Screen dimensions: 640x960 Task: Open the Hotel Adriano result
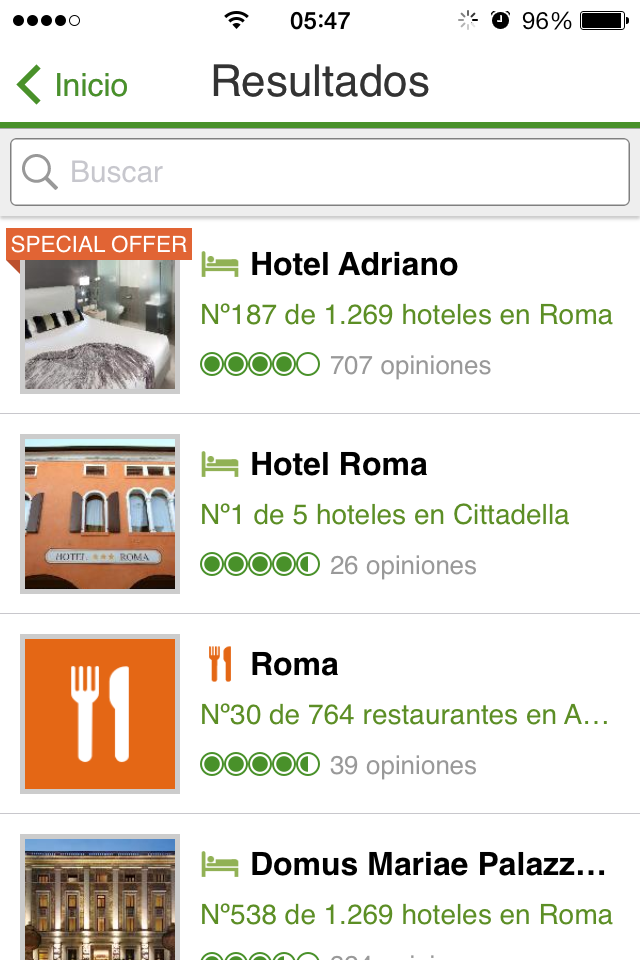tap(354, 265)
